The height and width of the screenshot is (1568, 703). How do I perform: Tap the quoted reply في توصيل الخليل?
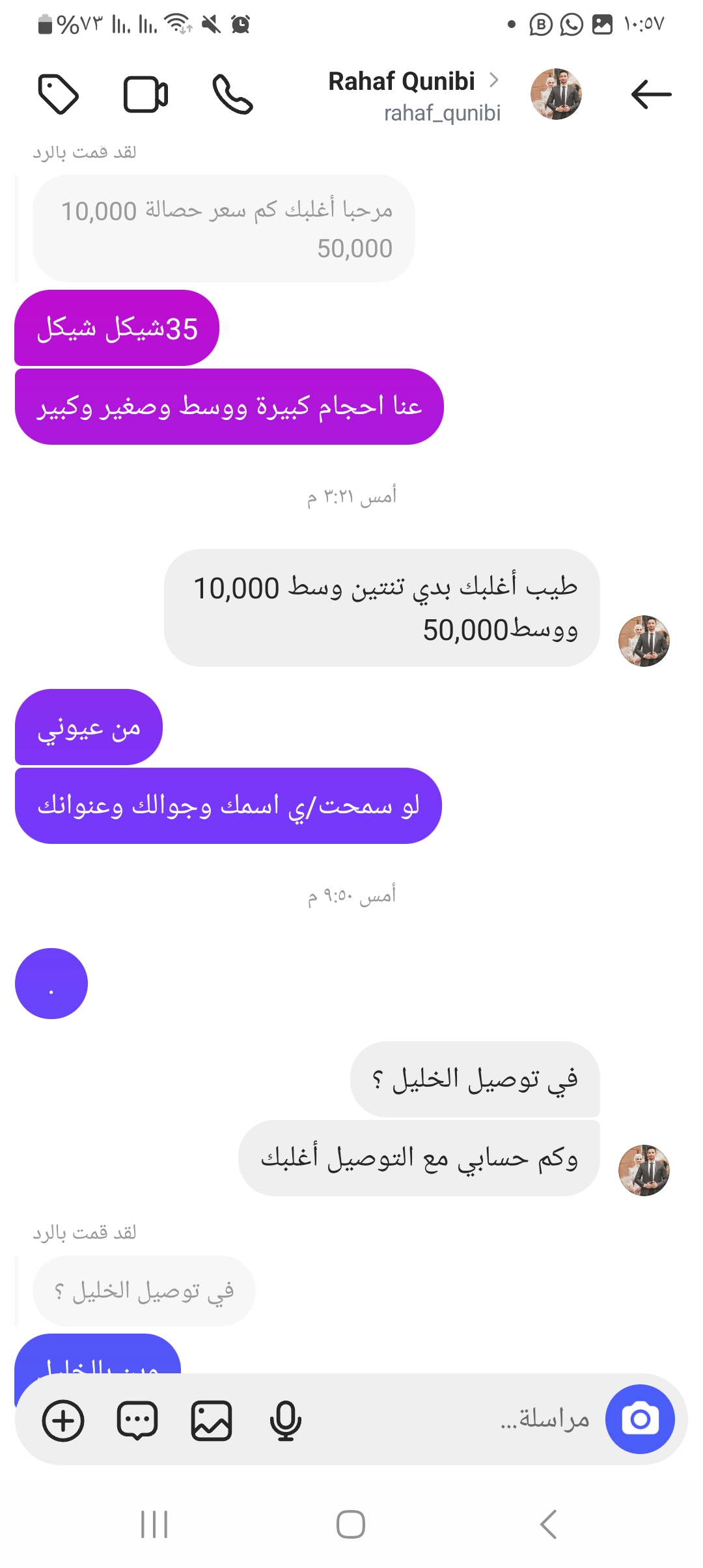[144, 1291]
